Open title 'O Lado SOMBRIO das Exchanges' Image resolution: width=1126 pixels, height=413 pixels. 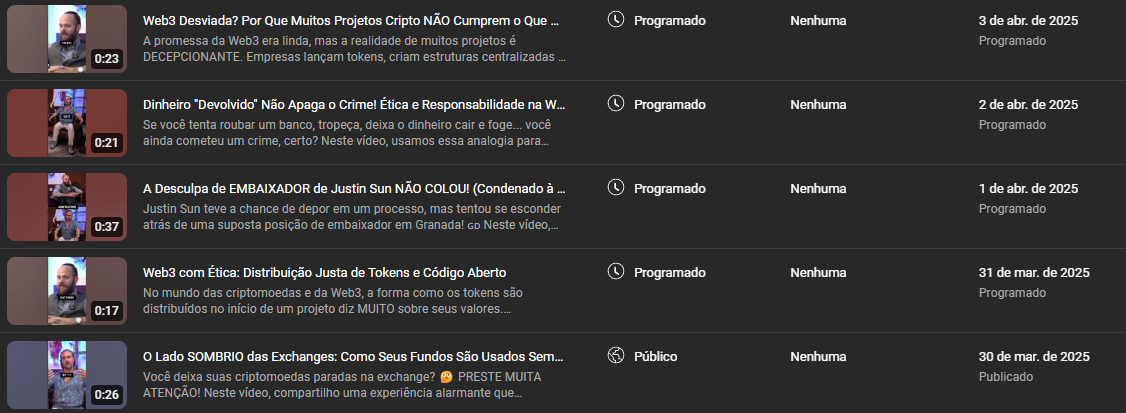click(353, 356)
